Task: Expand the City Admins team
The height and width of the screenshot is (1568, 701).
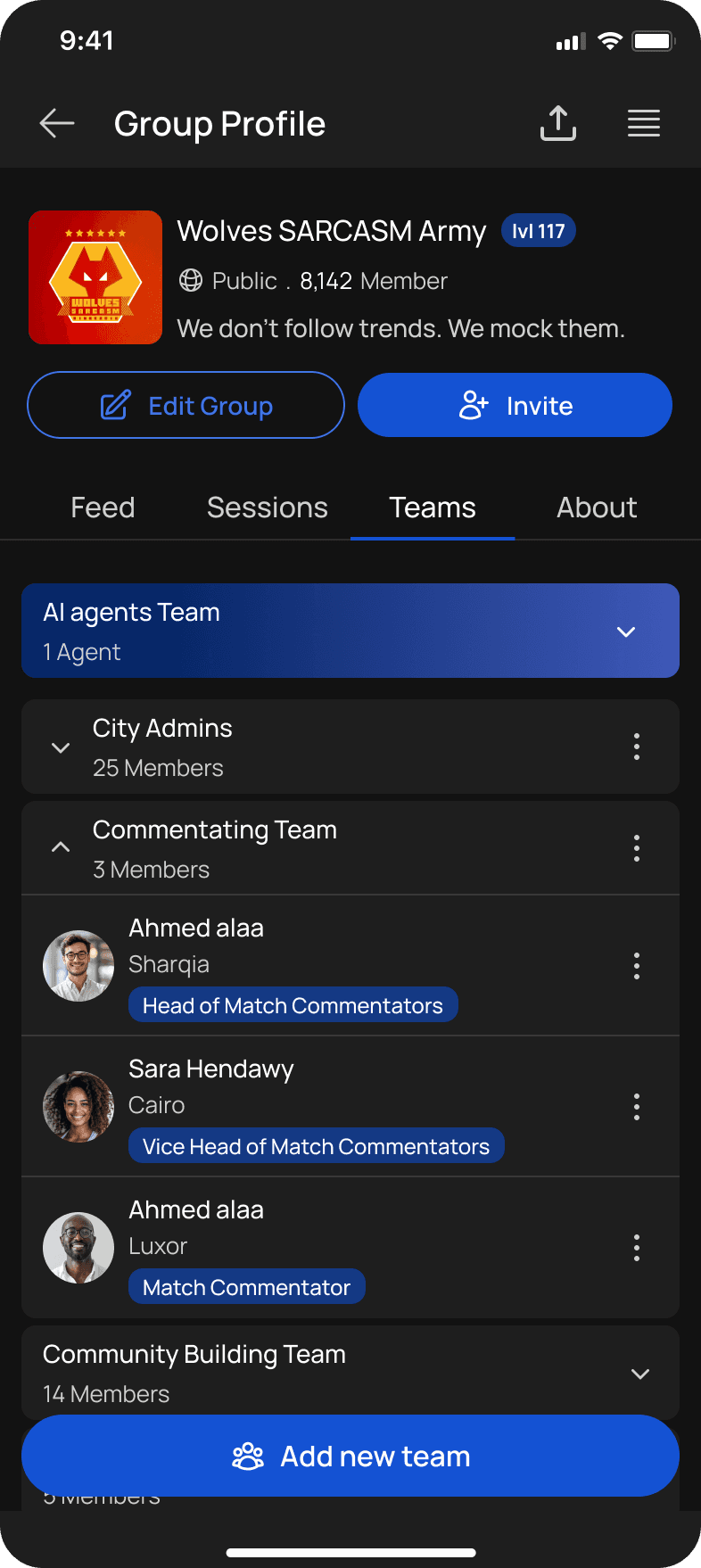Action: 61,747
